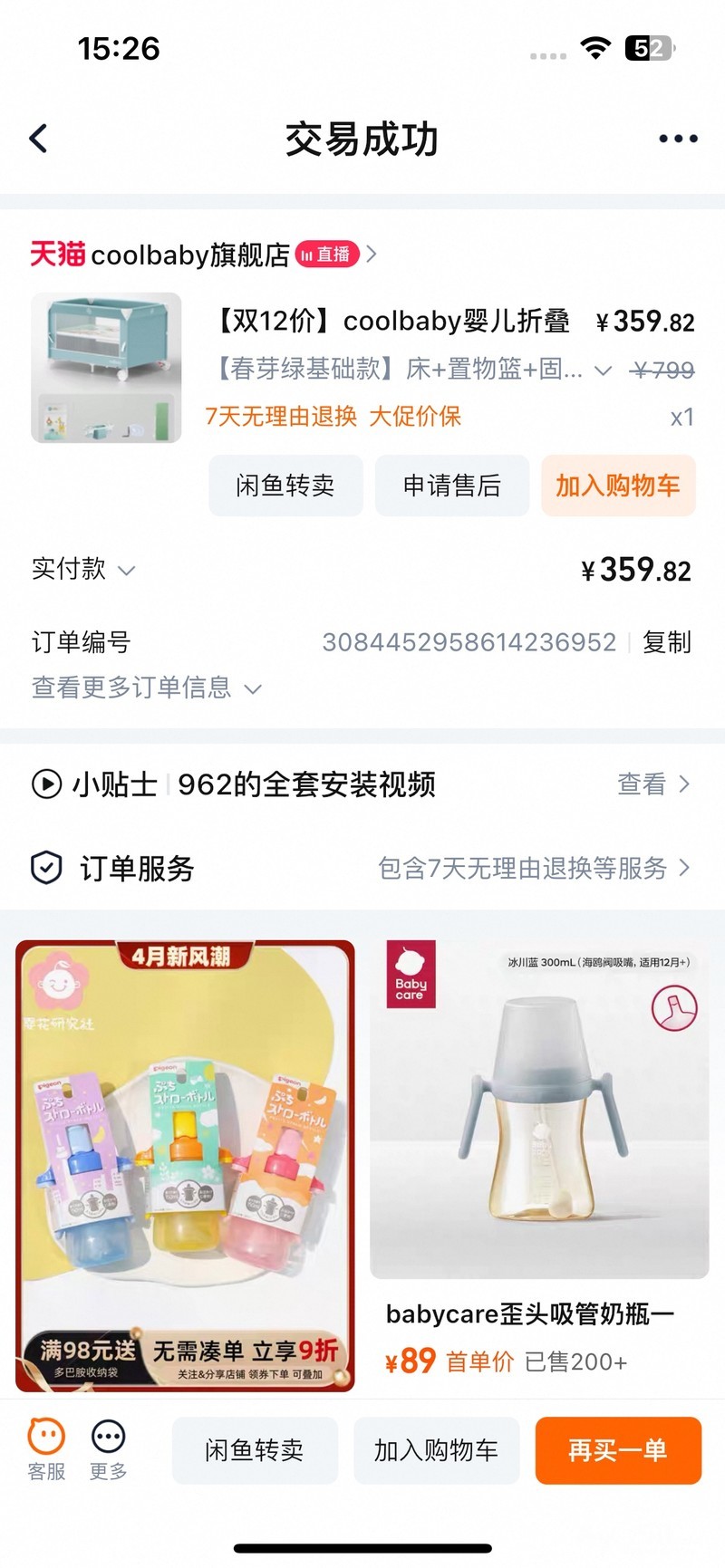Open the coolbaby旗舰店 store page
Image resolution: width=725 pixels, height=1568 pixels.
[190, 255]
